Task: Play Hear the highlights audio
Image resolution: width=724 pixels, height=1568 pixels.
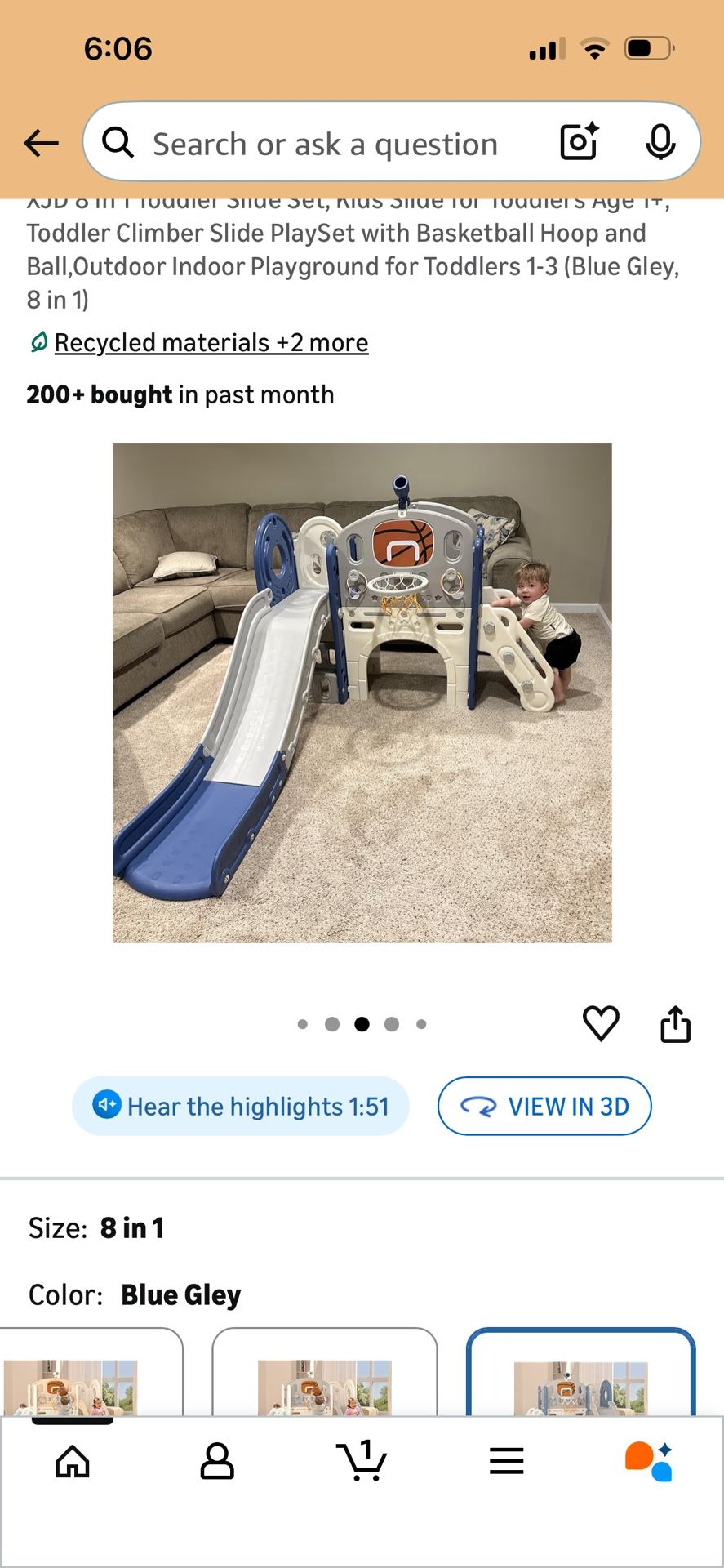Action: (x=241, y=1106)
